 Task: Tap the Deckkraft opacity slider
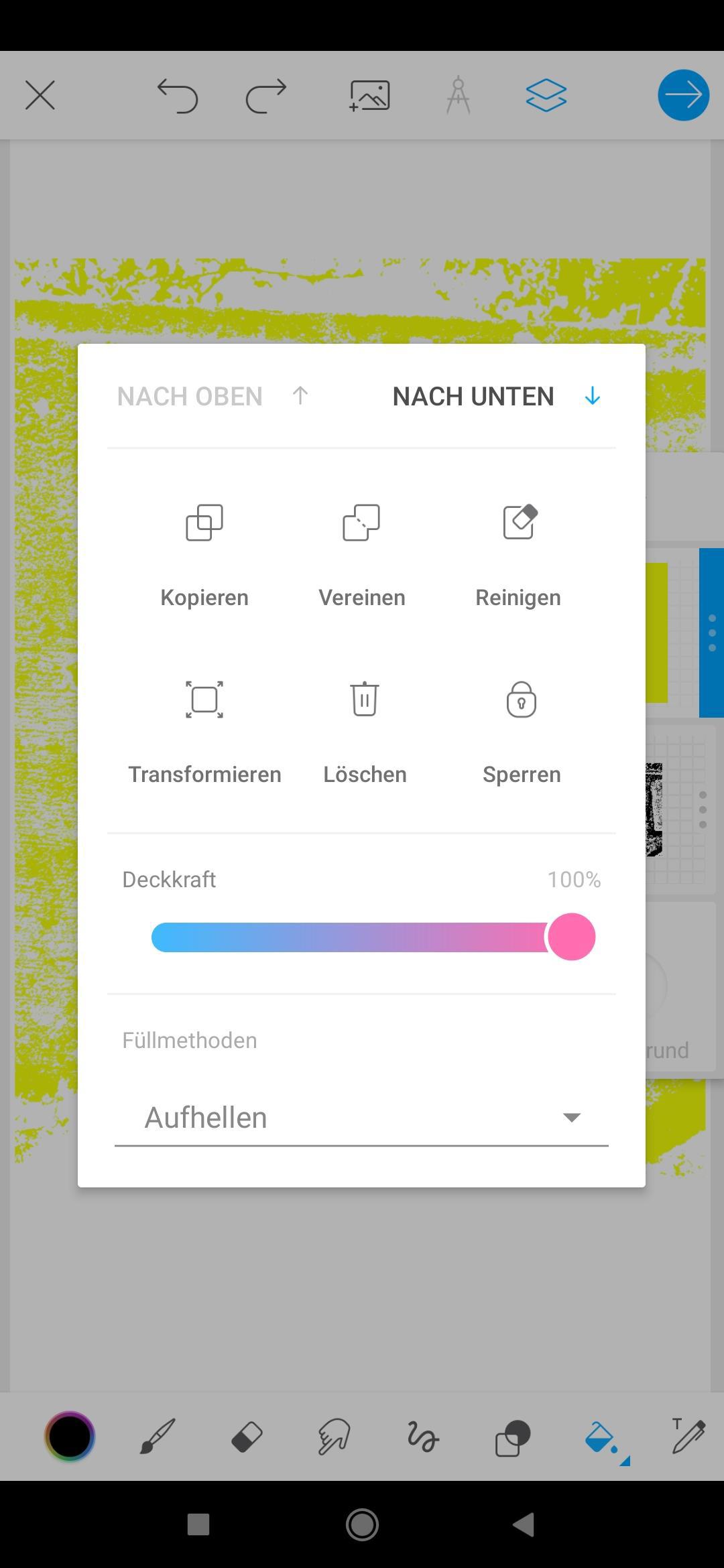[x=362, y=937]
